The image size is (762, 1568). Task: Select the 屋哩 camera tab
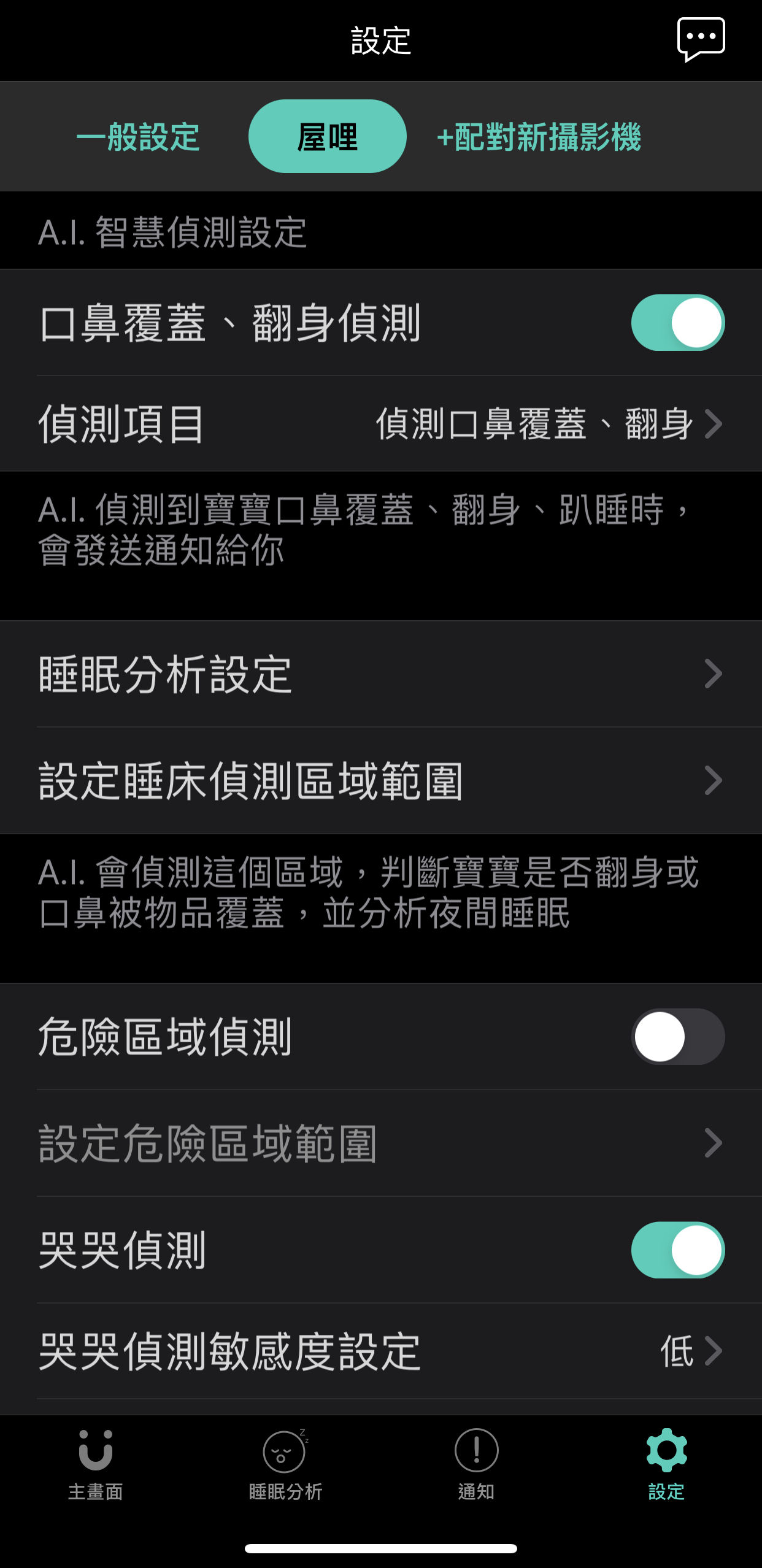327,136
